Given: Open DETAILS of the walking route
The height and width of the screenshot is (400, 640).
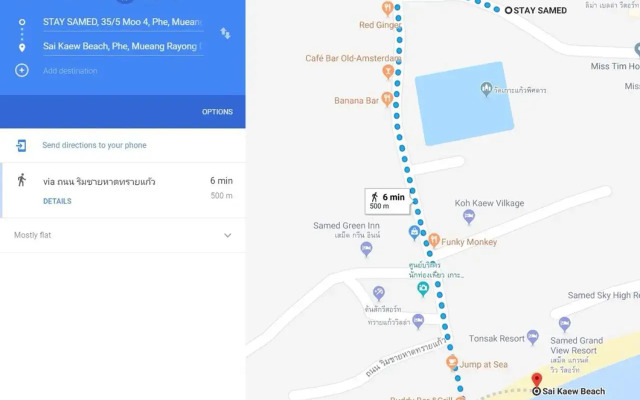Looking at the screenshot, I should click(57, 201).
